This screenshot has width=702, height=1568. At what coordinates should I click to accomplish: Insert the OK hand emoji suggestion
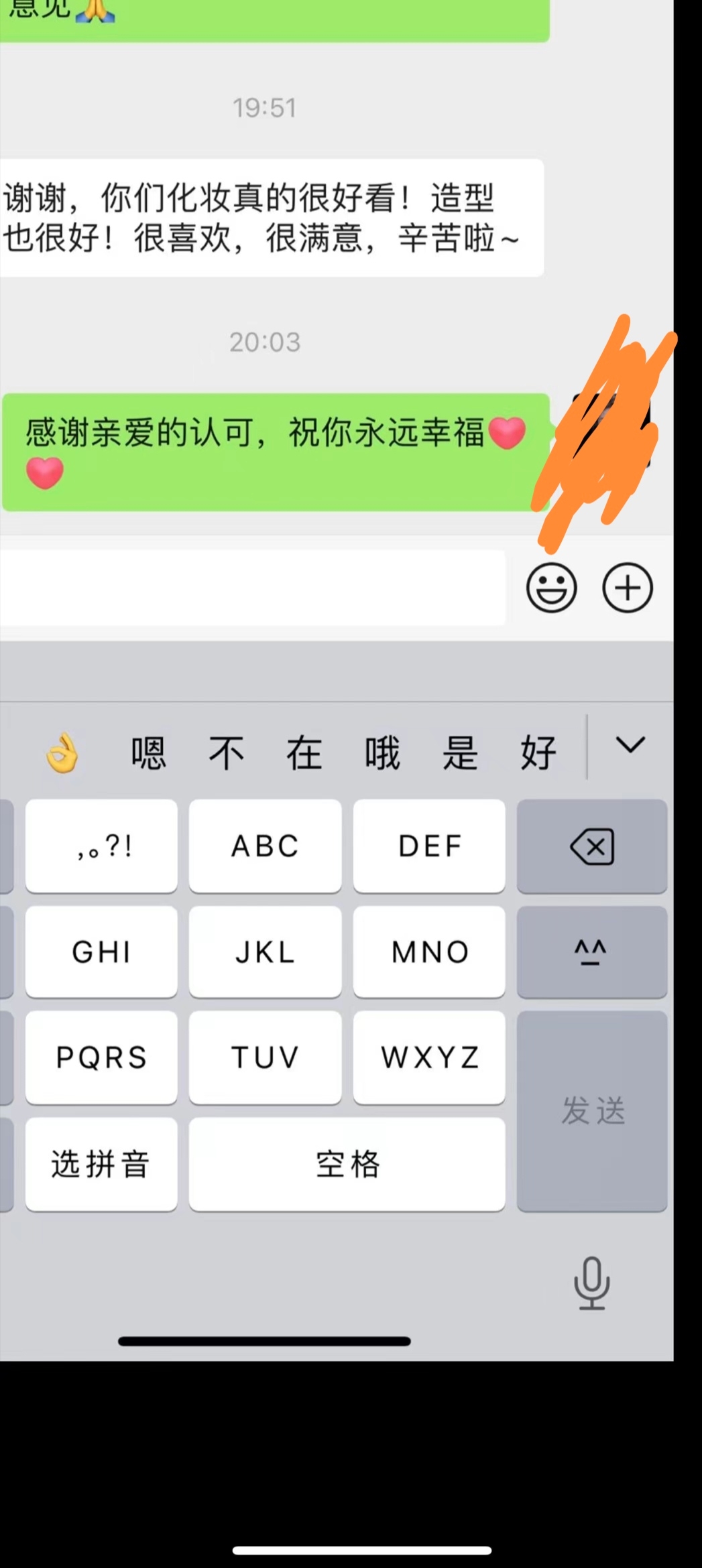click(62, 753)
